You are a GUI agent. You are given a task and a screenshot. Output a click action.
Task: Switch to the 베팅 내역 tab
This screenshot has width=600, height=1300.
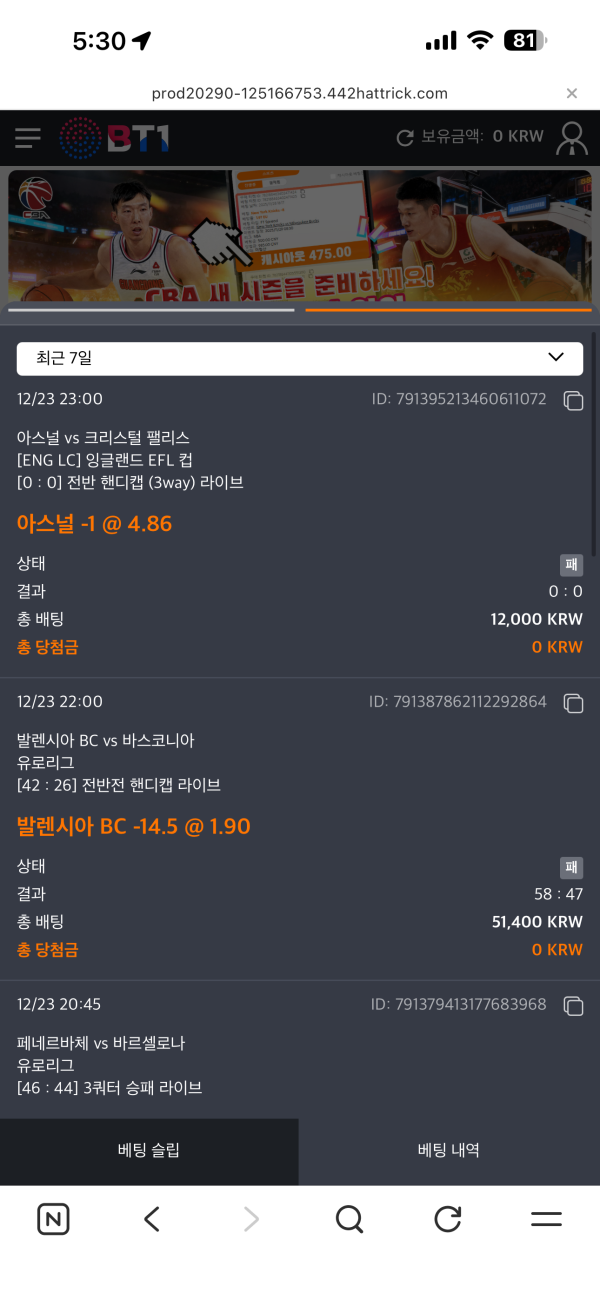(449, 1150)
